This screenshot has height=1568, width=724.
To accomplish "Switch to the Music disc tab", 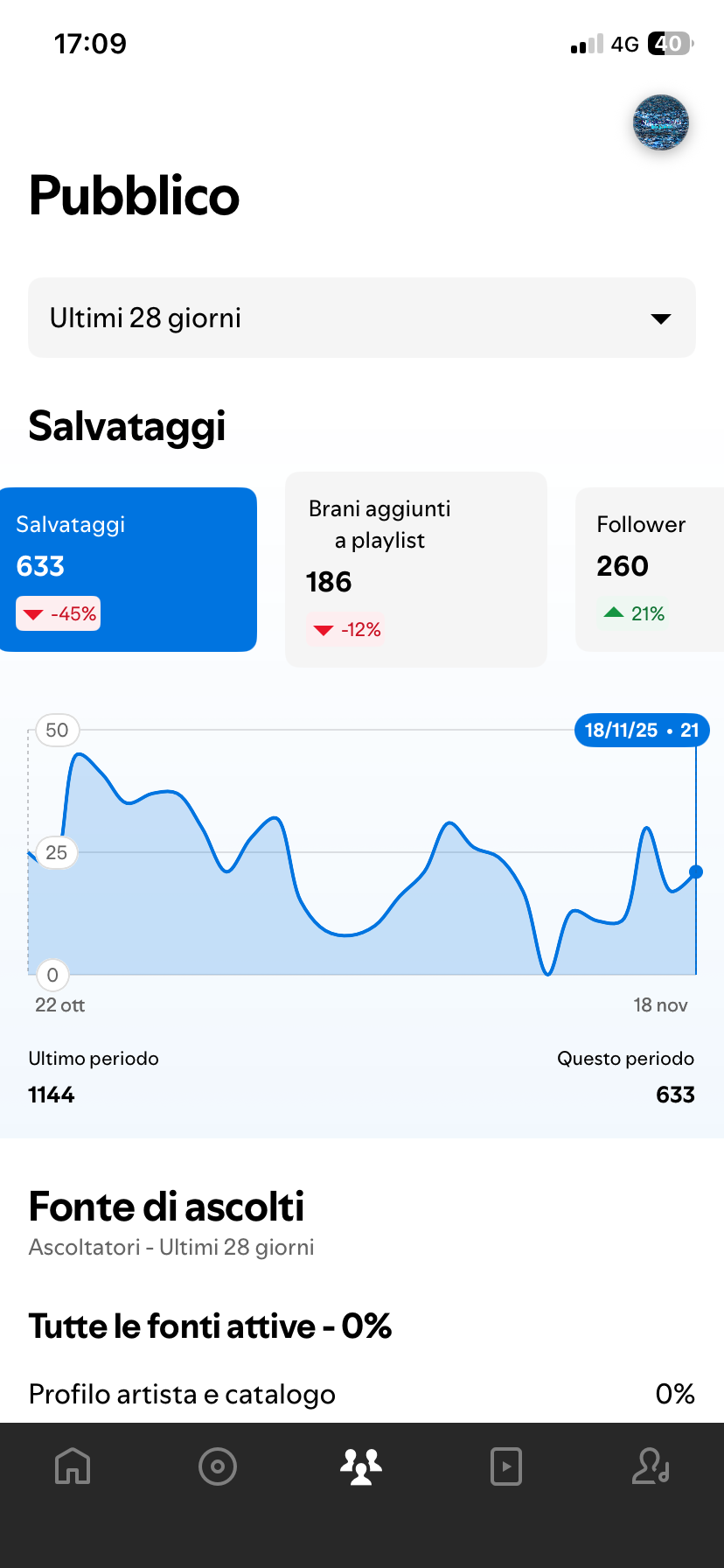I will pyautogui.click(x=217, y=1466).
